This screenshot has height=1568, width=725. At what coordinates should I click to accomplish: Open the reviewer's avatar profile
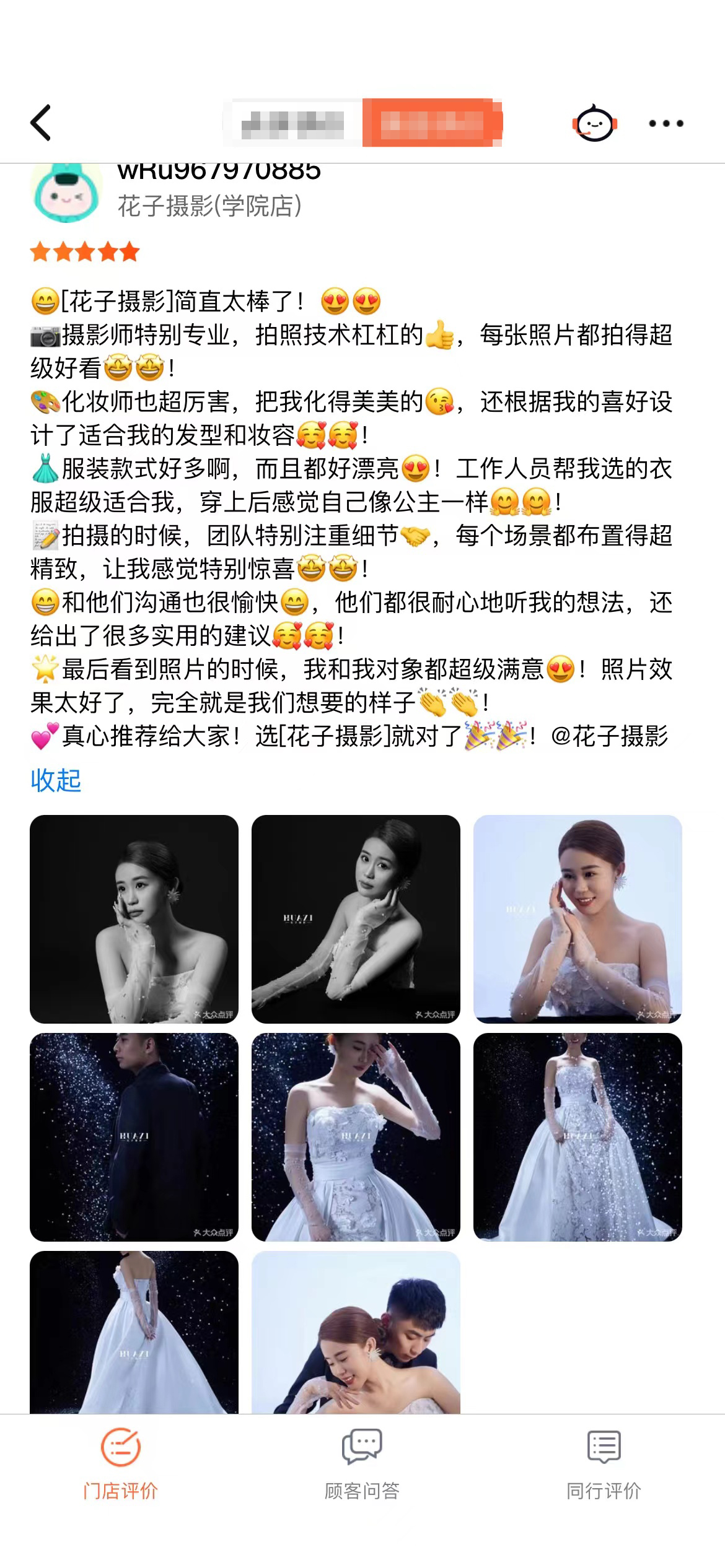(66, 193)
